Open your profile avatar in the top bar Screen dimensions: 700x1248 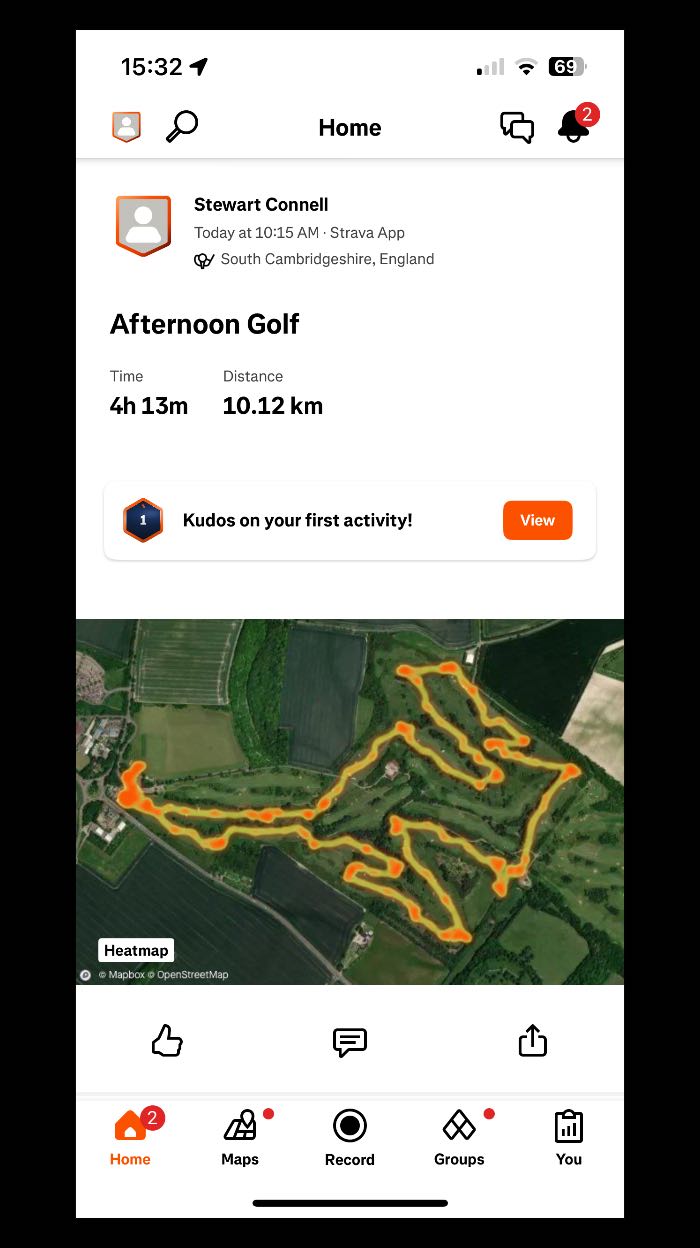(x=126, y=127)
